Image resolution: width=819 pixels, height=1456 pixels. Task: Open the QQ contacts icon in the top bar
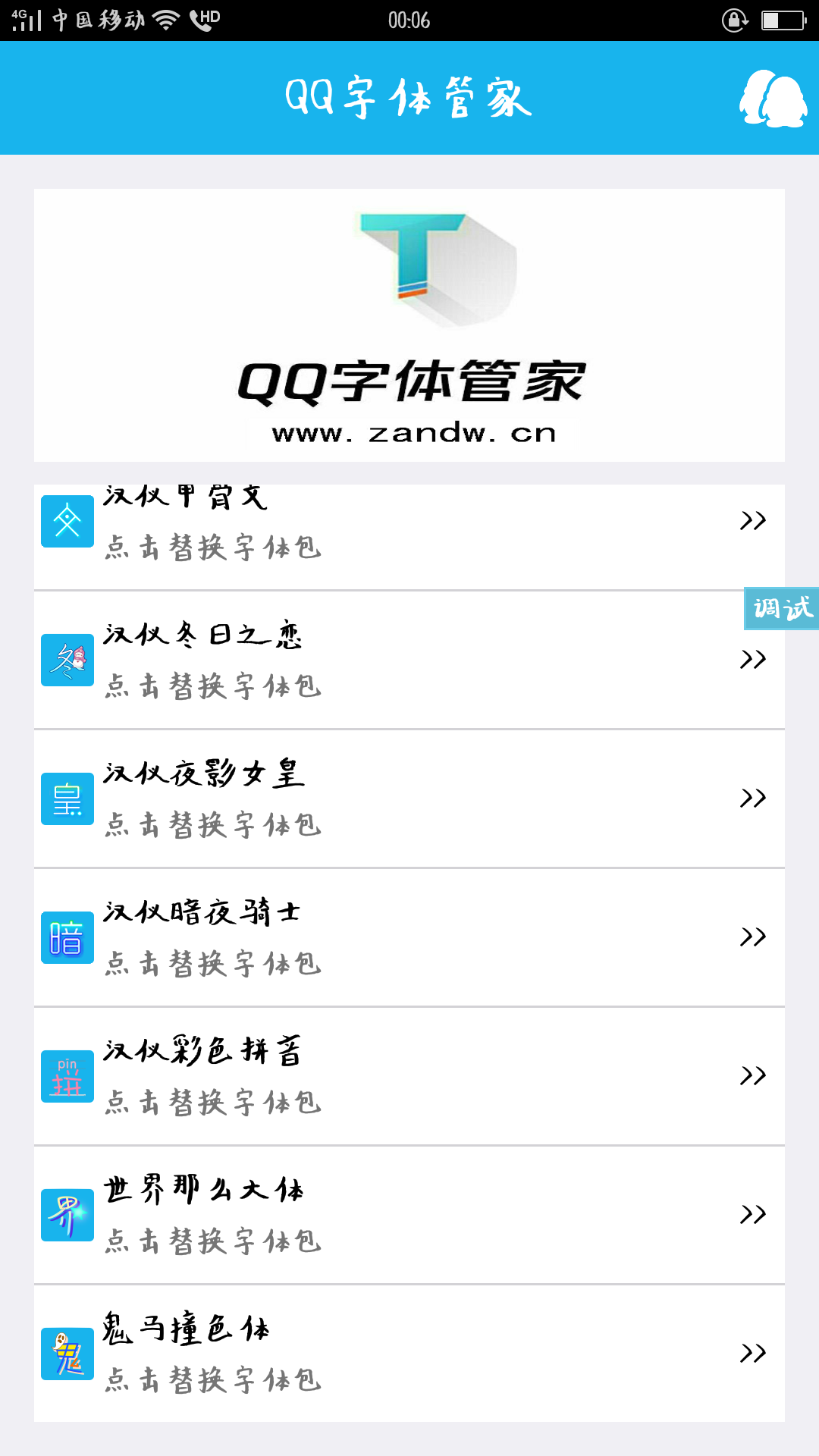[x=773, y=99]
